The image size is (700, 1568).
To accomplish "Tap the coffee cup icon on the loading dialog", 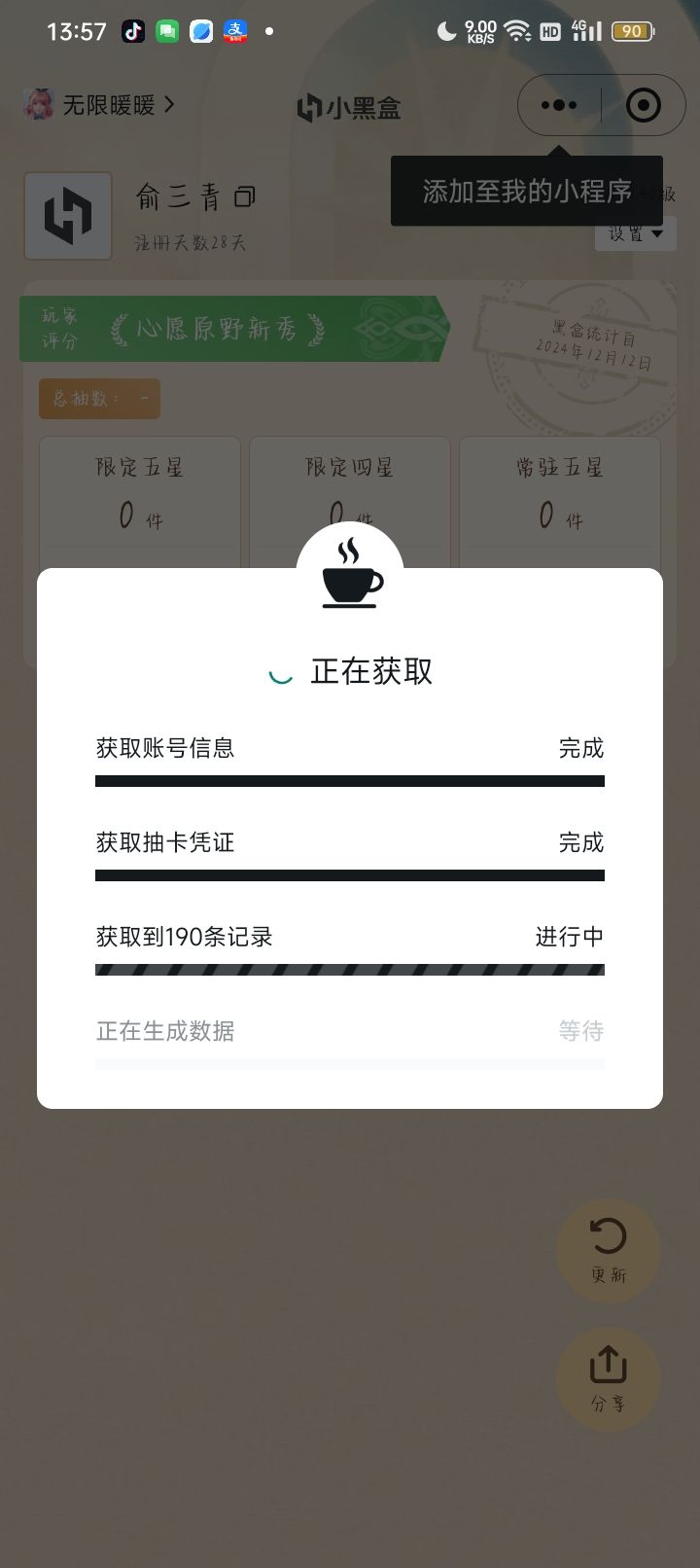I will (x=350, y=585).
